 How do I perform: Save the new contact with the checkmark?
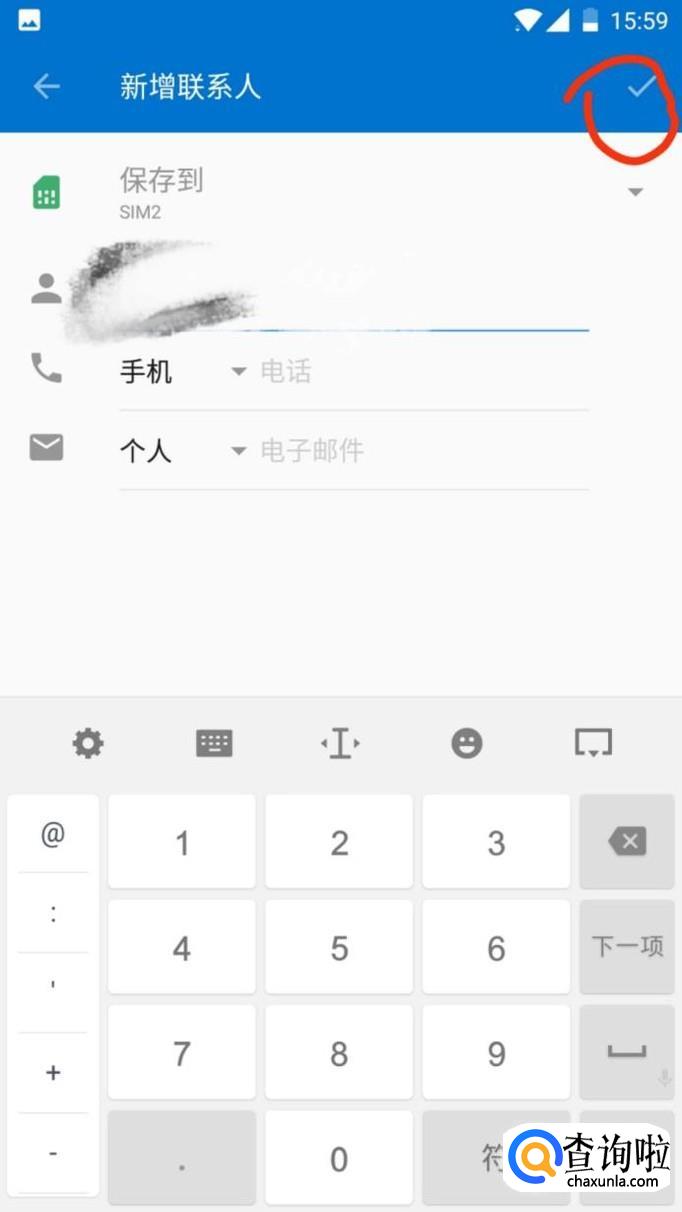[x=641, y=87]
